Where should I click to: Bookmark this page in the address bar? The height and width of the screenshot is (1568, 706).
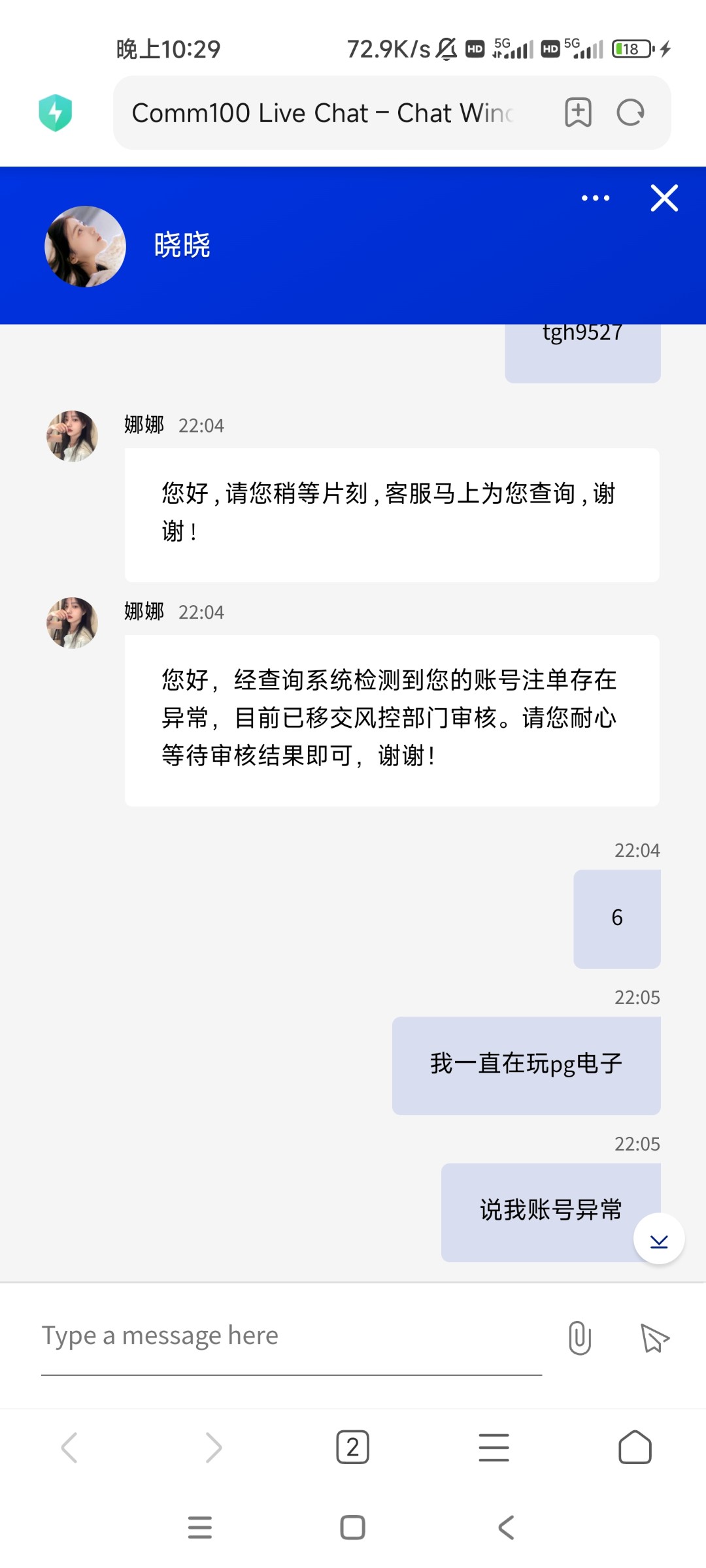[x=578, y=113]
